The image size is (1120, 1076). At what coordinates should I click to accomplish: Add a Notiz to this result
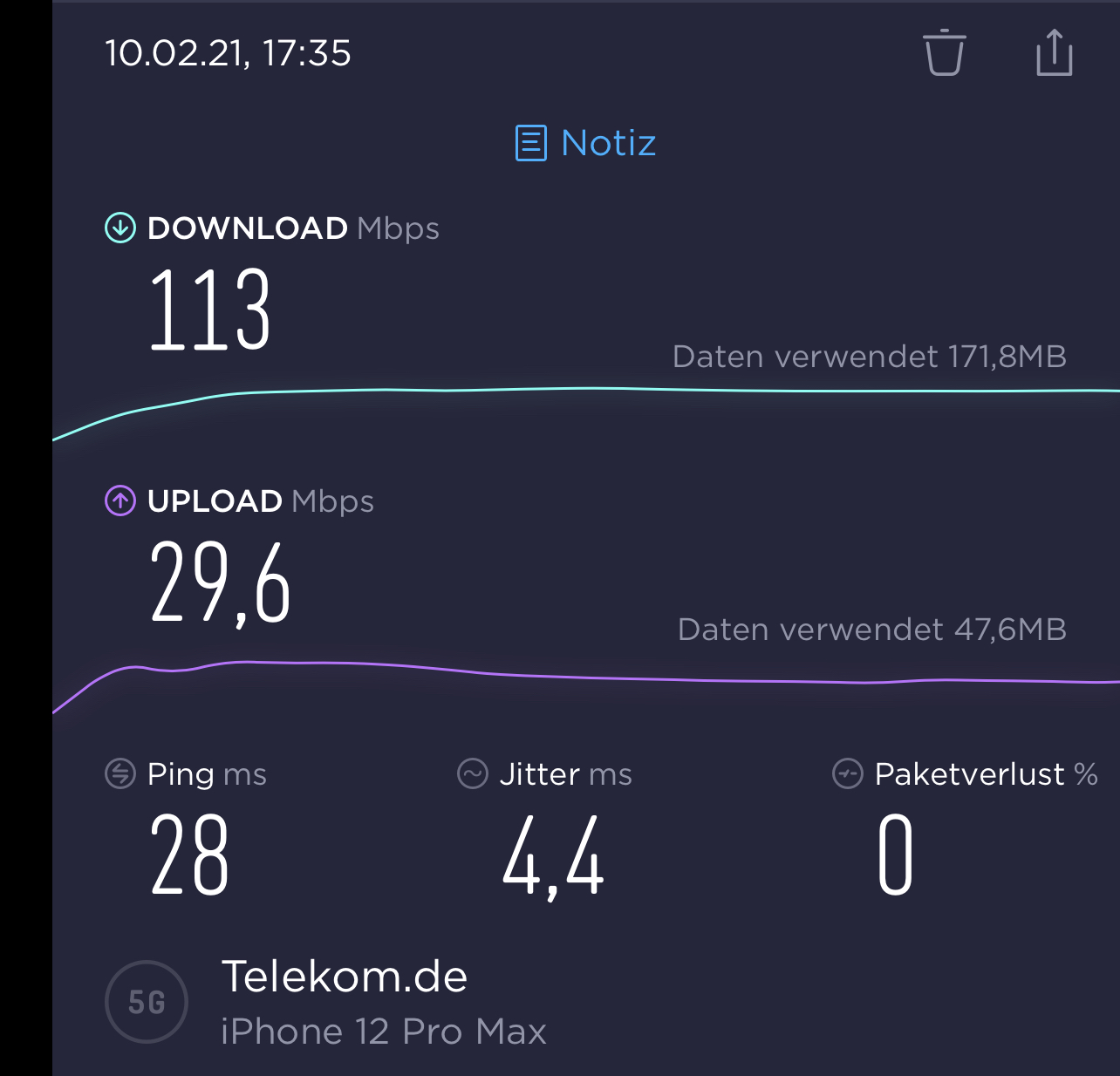586,143
